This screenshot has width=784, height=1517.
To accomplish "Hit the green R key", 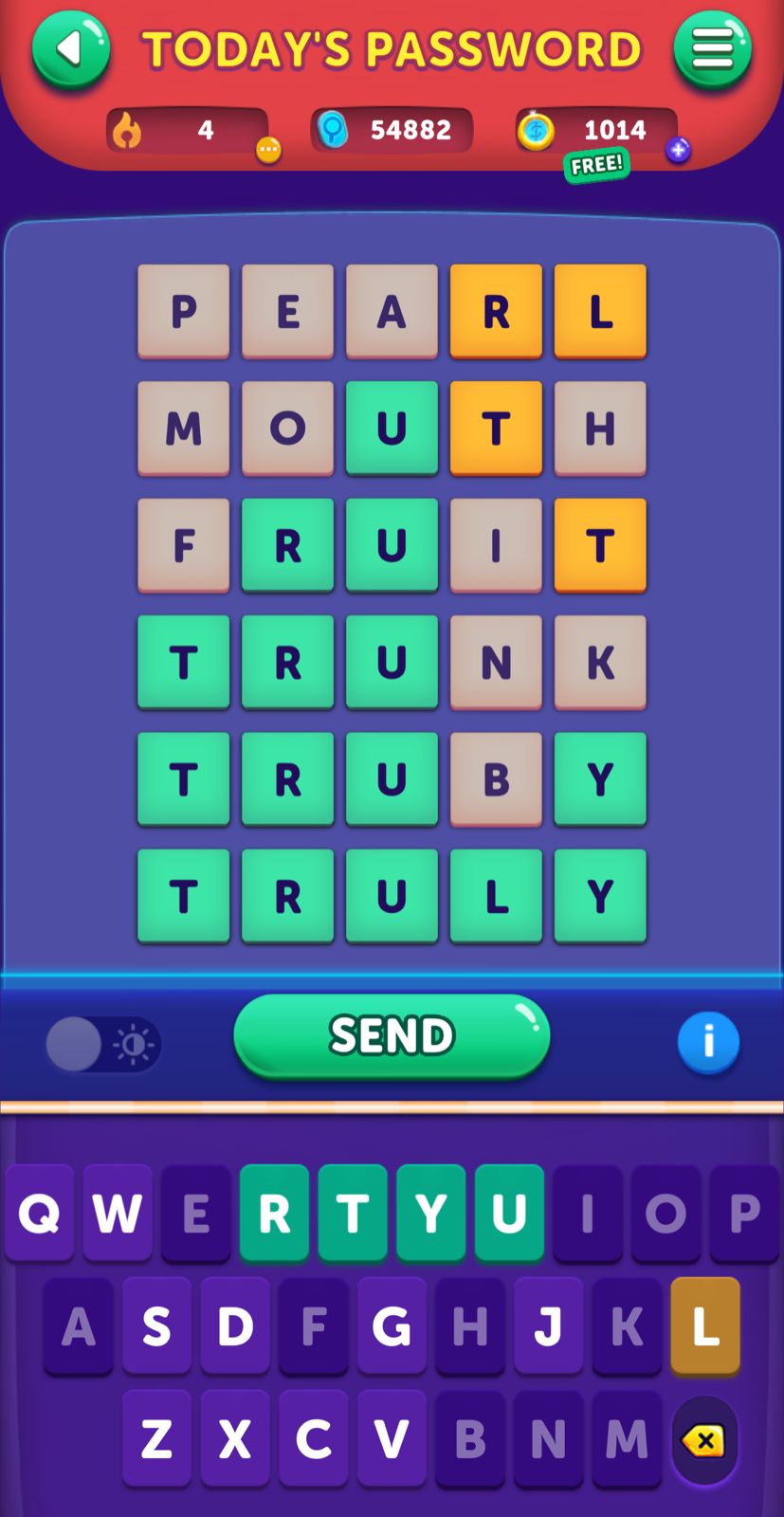I will point(274,1213).
